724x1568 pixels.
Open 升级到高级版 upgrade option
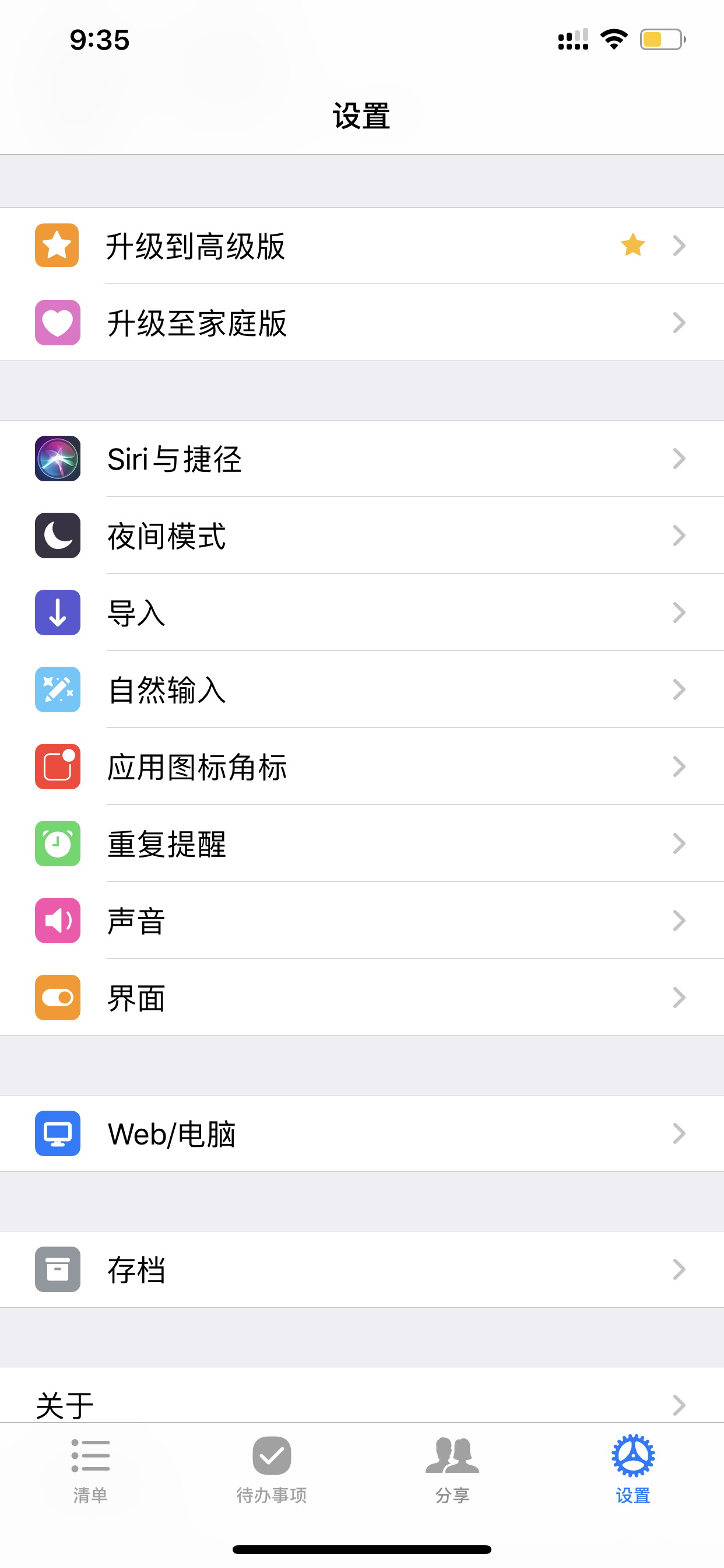(x=362, y=246)
